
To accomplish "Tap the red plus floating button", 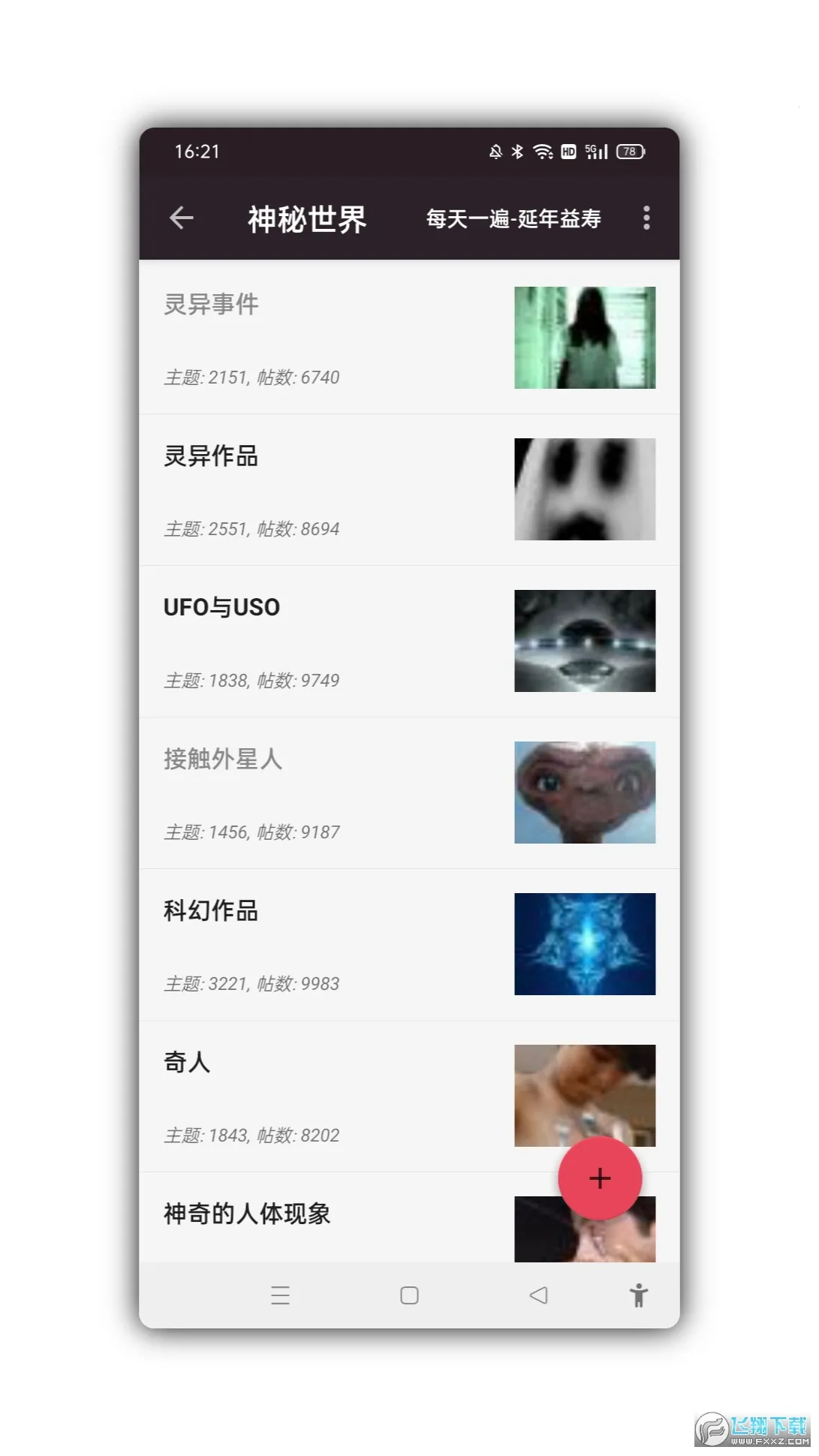I will click(x=599, y=1178).
